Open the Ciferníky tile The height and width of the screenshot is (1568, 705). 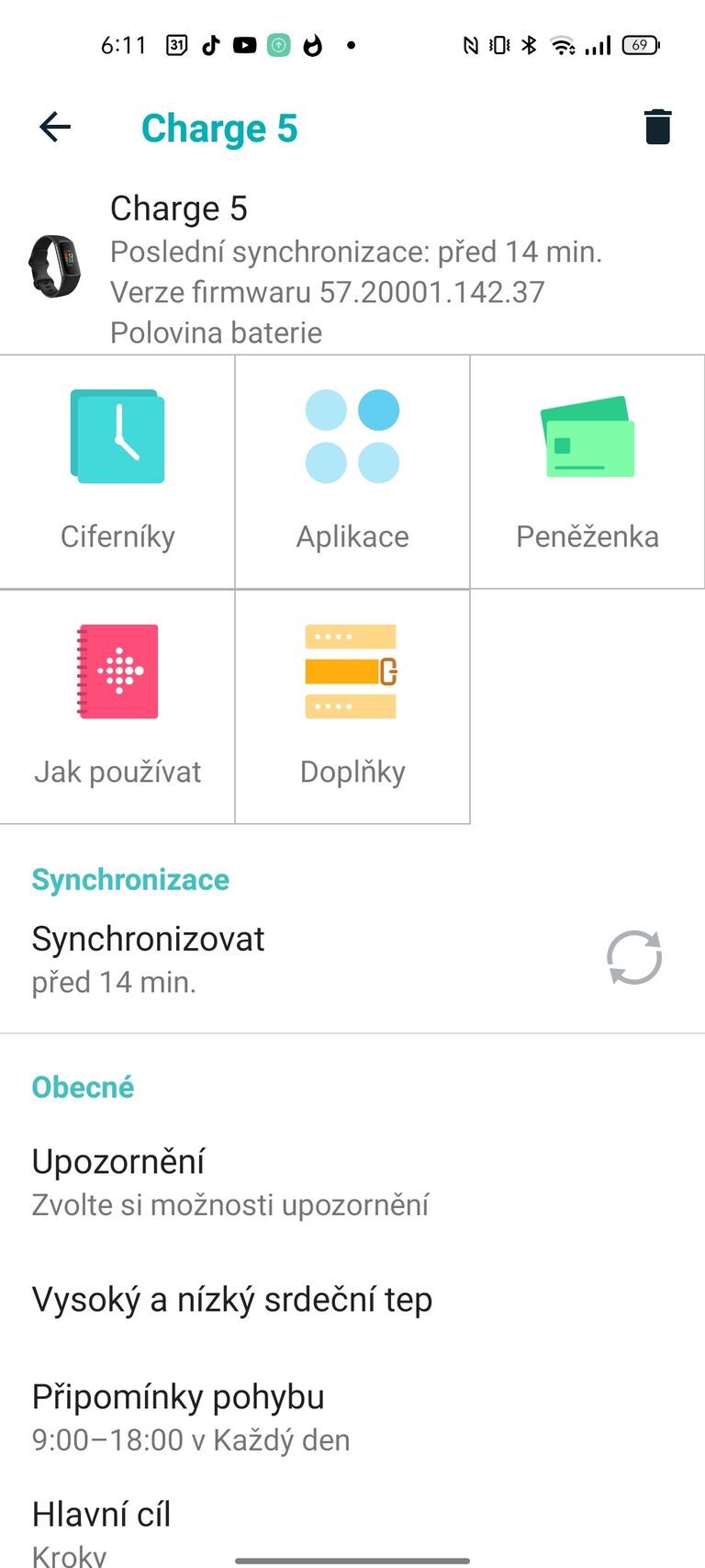point(117,472)
